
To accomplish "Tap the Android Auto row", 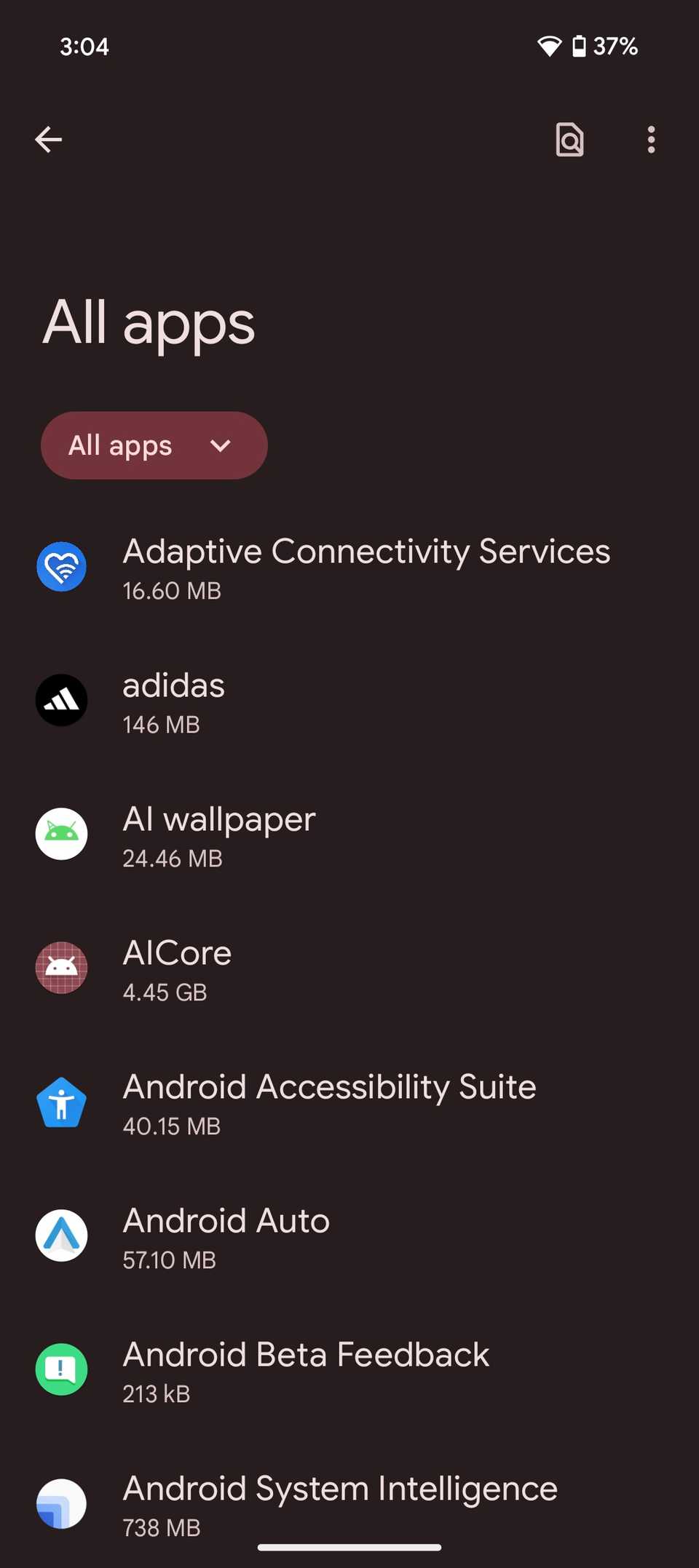I will click(x=349, y=1237).
